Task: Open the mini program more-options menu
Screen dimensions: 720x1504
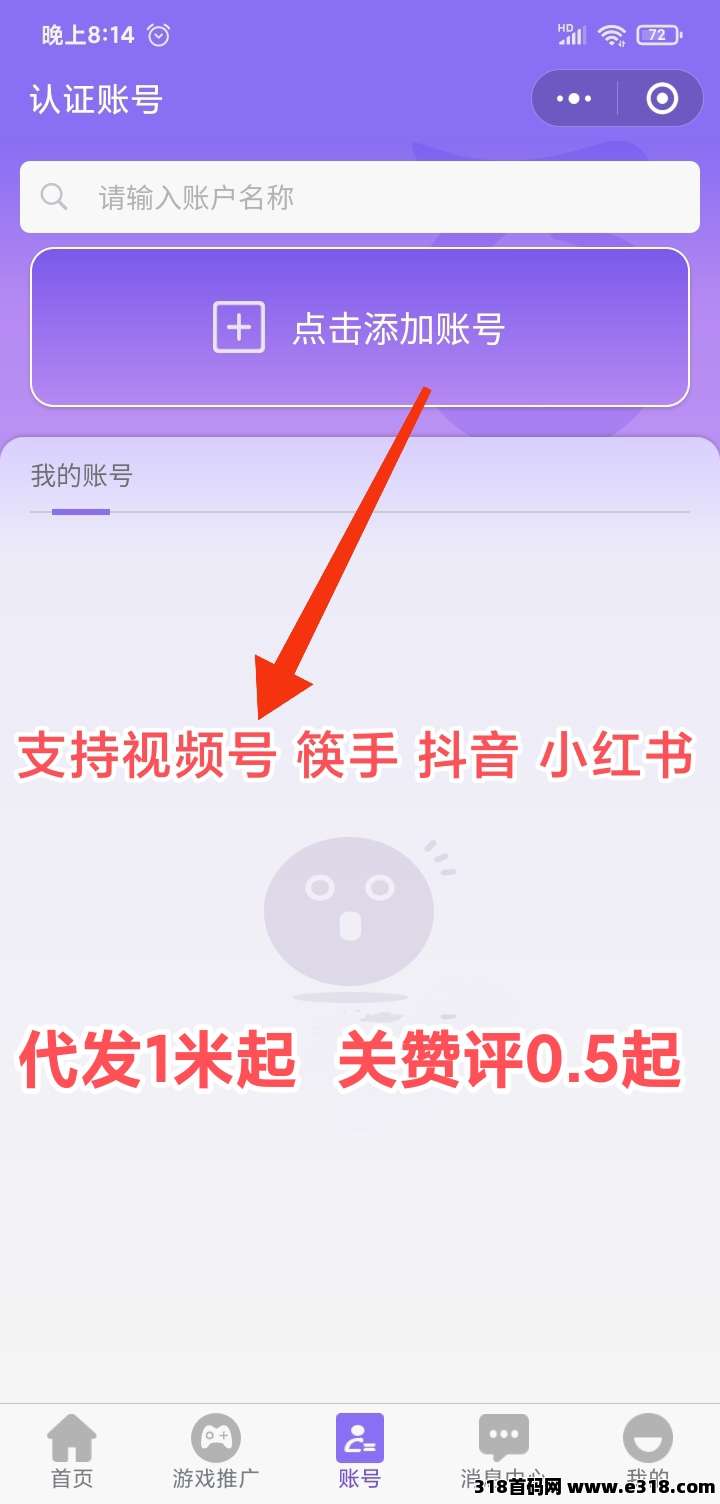Action: 574,98
